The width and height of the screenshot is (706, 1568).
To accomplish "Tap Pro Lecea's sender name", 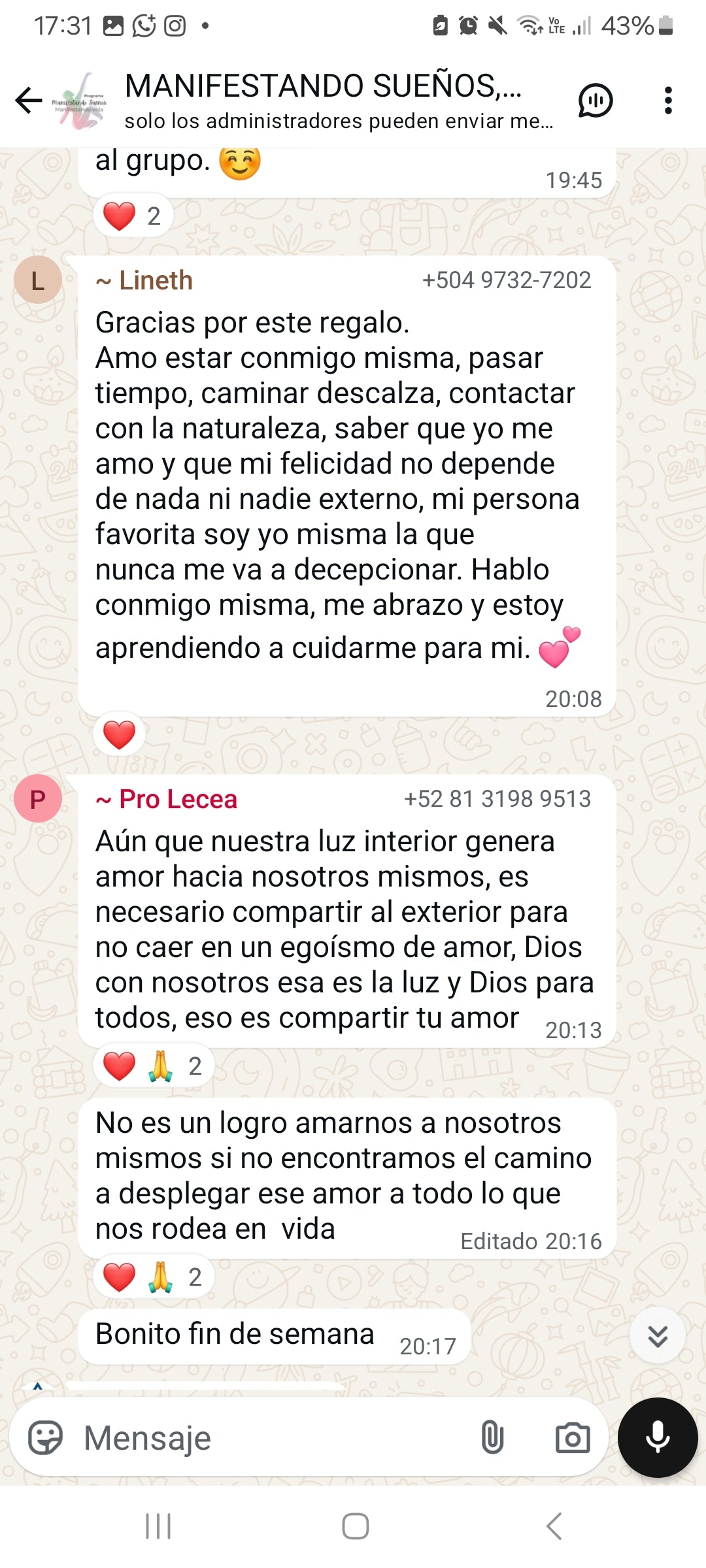I will pyautogui.click(x=178, y=799).
